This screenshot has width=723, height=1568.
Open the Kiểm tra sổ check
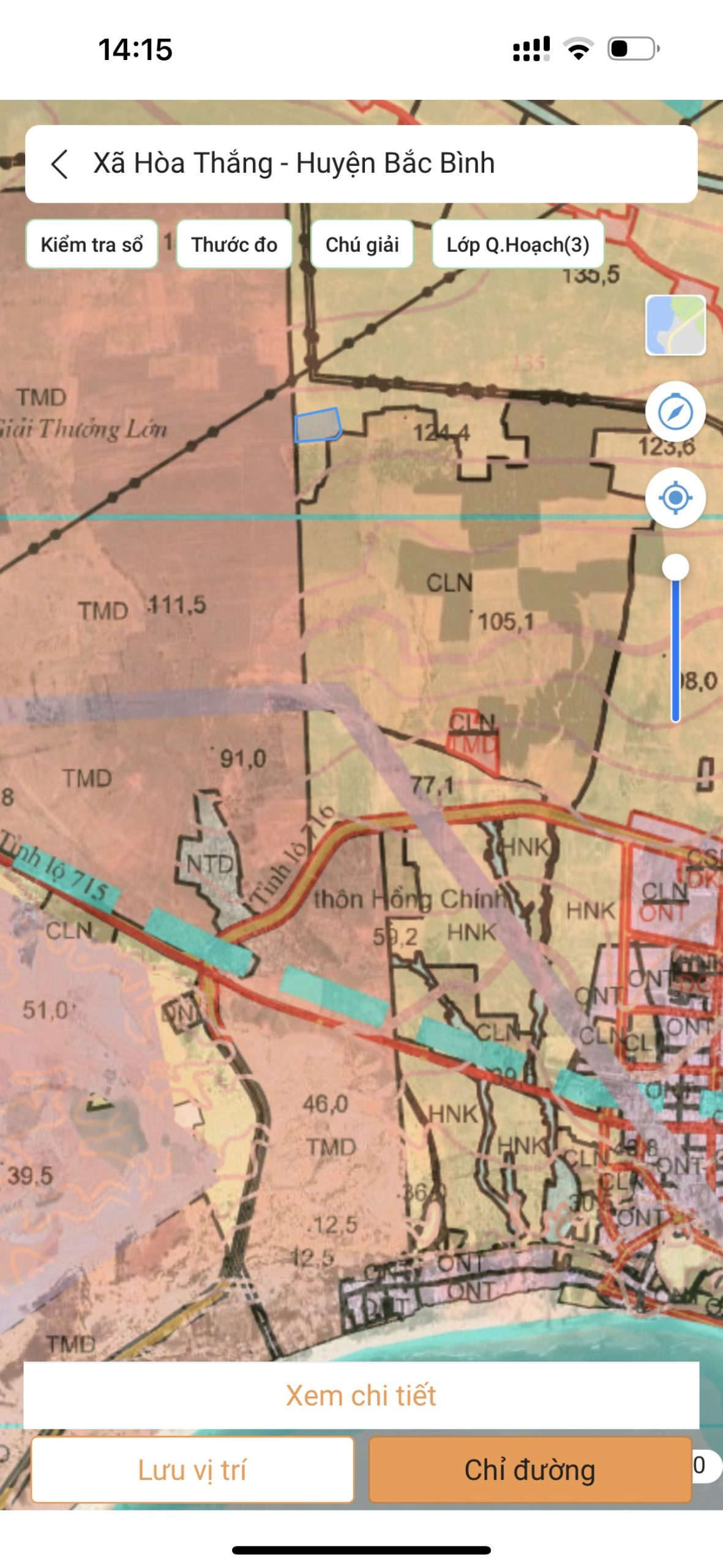click(x=92, y=244)
